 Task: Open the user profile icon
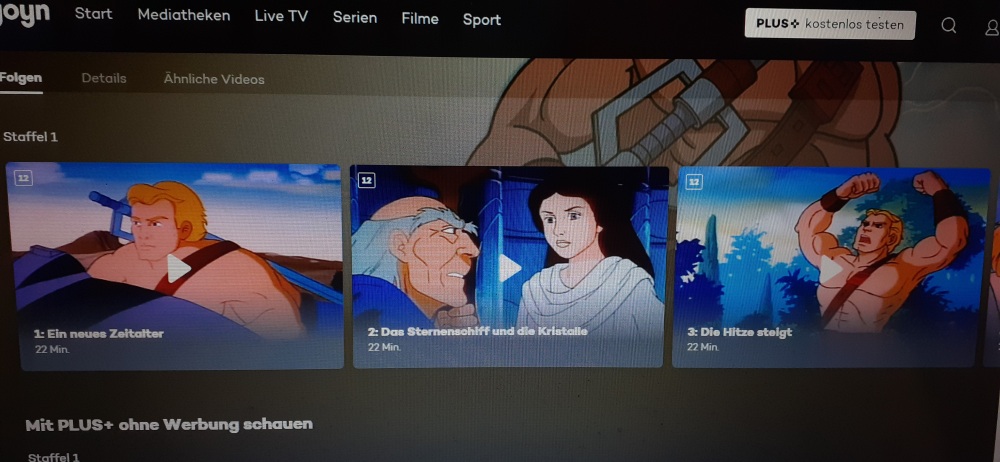coord(991,27)
